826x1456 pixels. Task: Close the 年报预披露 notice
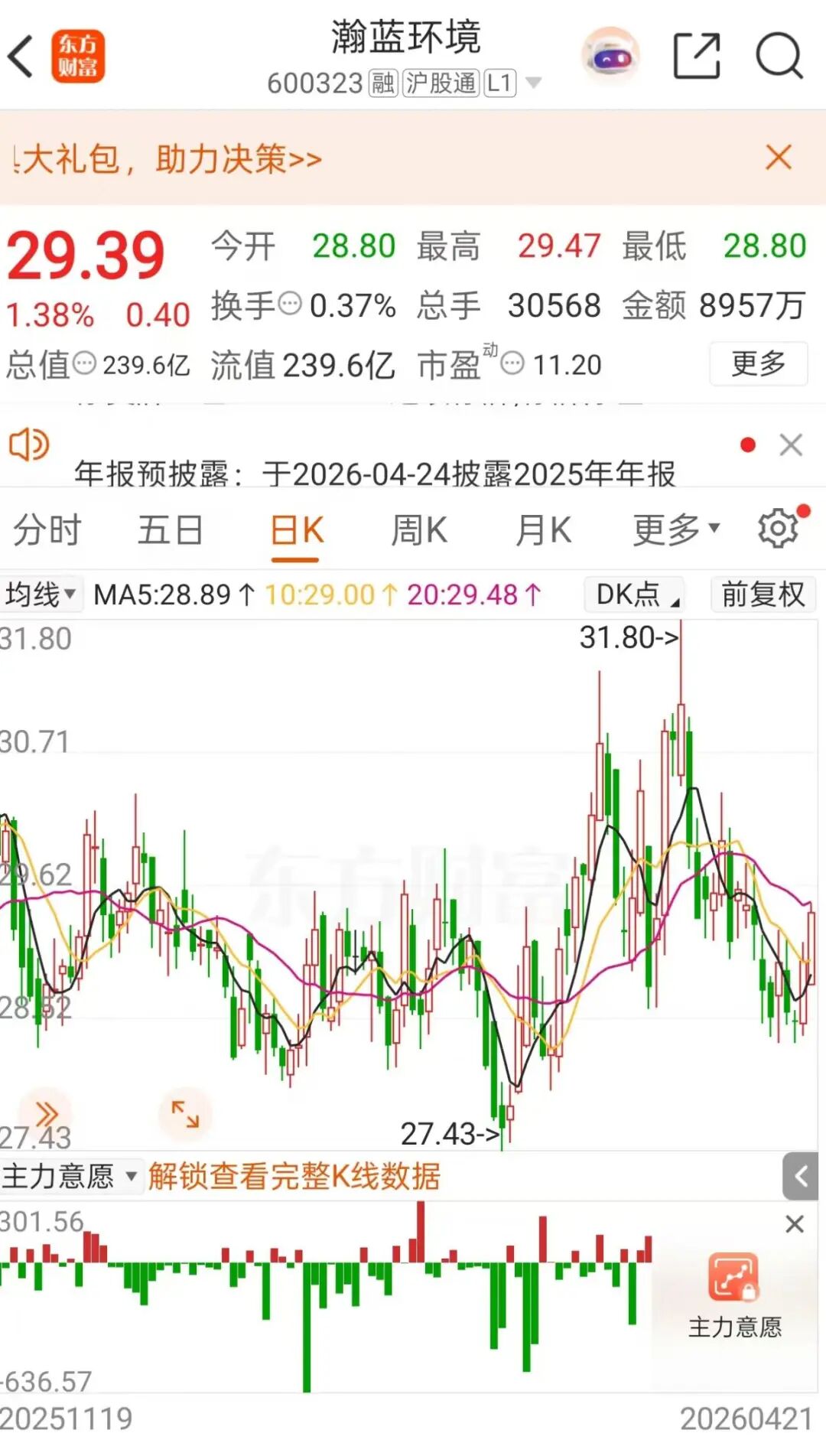click(x=791, y=445)
